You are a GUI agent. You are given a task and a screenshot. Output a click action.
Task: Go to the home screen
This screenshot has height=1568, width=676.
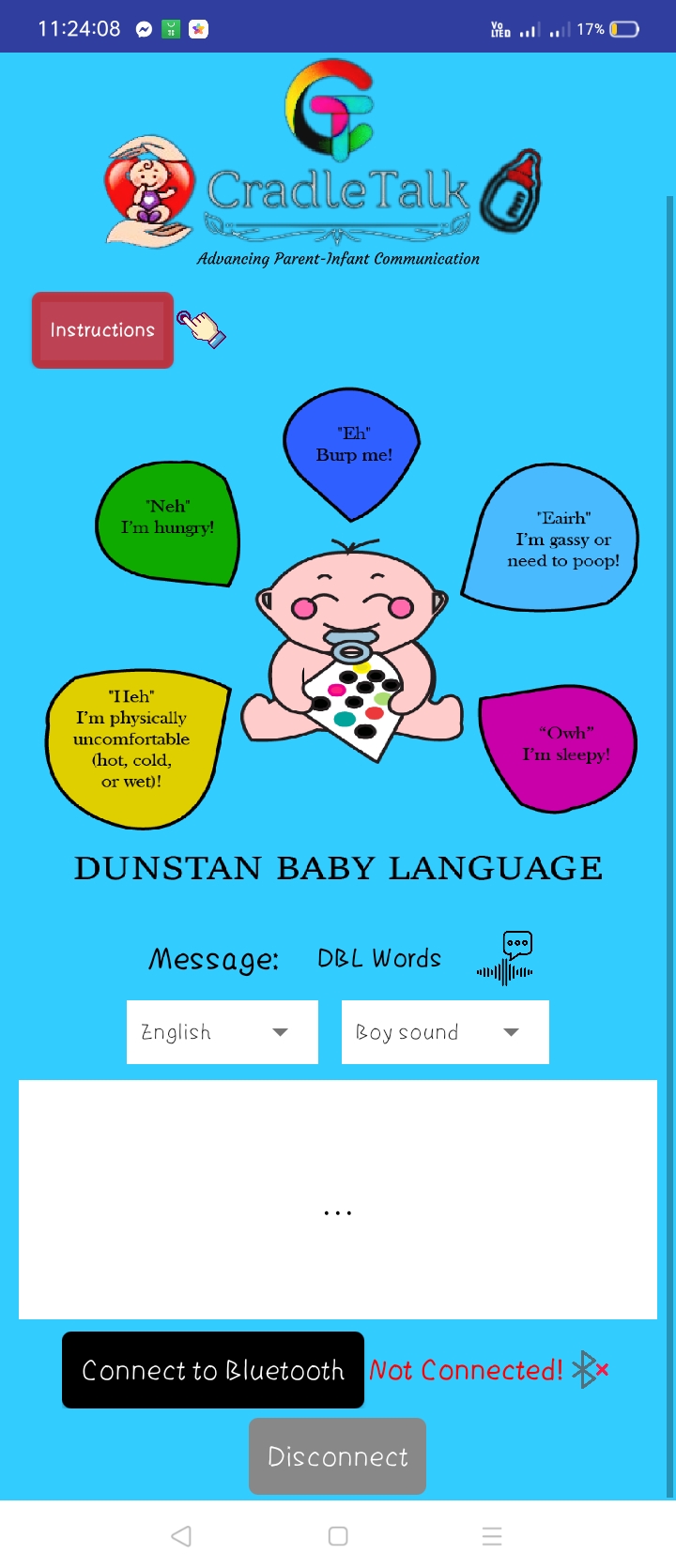338,1536
